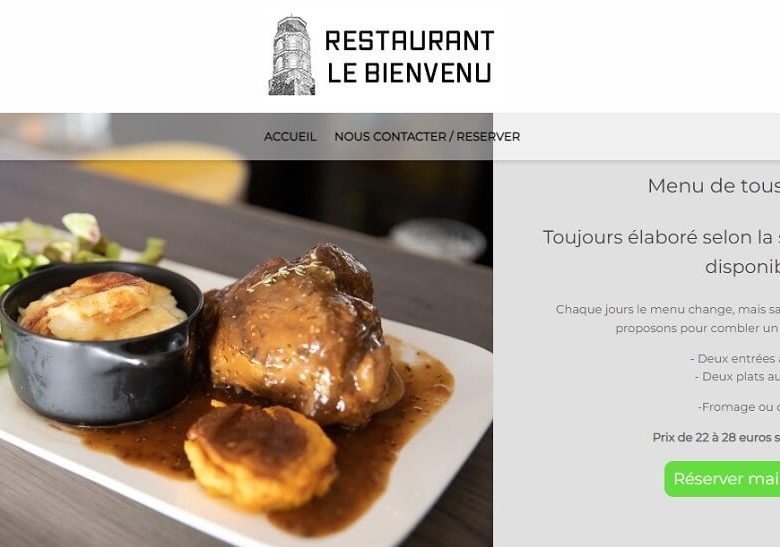Tap the green Réserver button

point(724,479)
